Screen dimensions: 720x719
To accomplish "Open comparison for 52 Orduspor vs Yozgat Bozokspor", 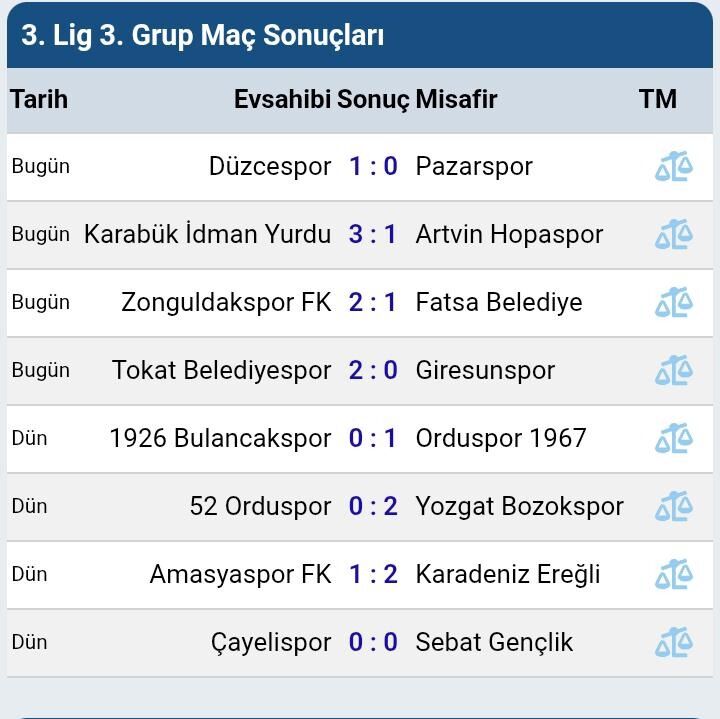I will [673, 506].
